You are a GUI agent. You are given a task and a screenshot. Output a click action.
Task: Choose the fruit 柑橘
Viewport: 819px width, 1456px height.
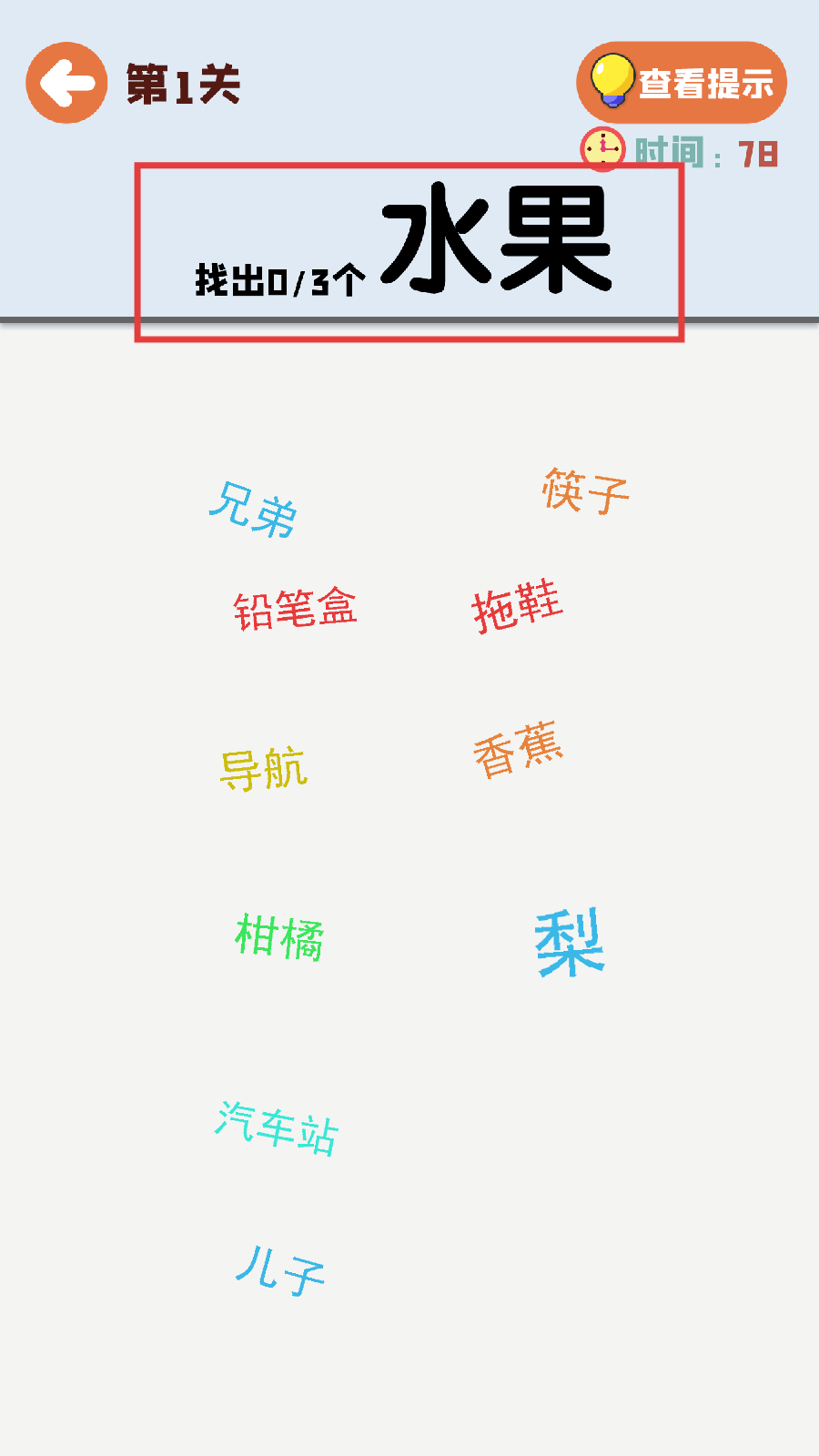[x=278, y=937]
